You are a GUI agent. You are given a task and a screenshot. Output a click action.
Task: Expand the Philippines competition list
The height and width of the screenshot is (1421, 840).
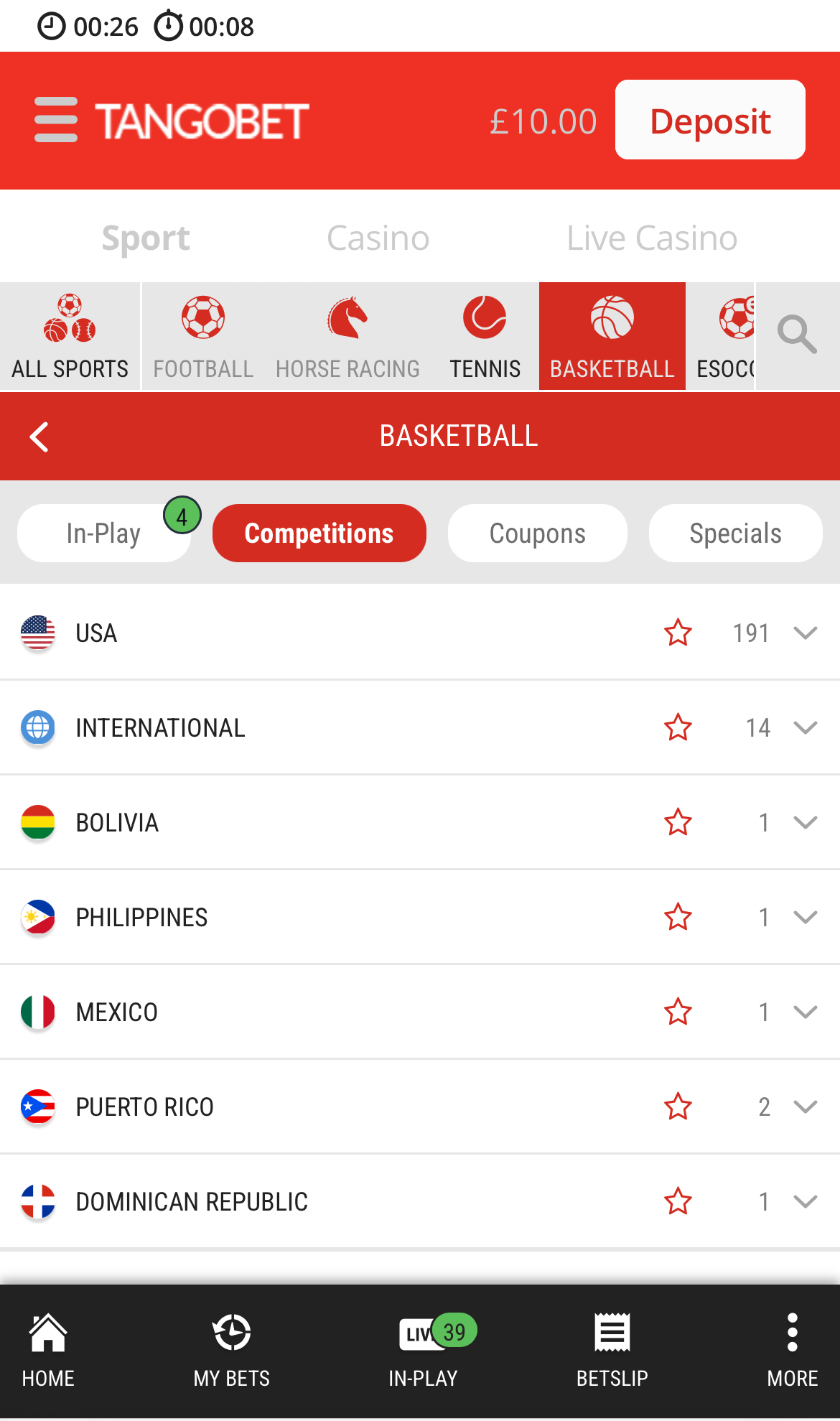click(x=806, y=917)
